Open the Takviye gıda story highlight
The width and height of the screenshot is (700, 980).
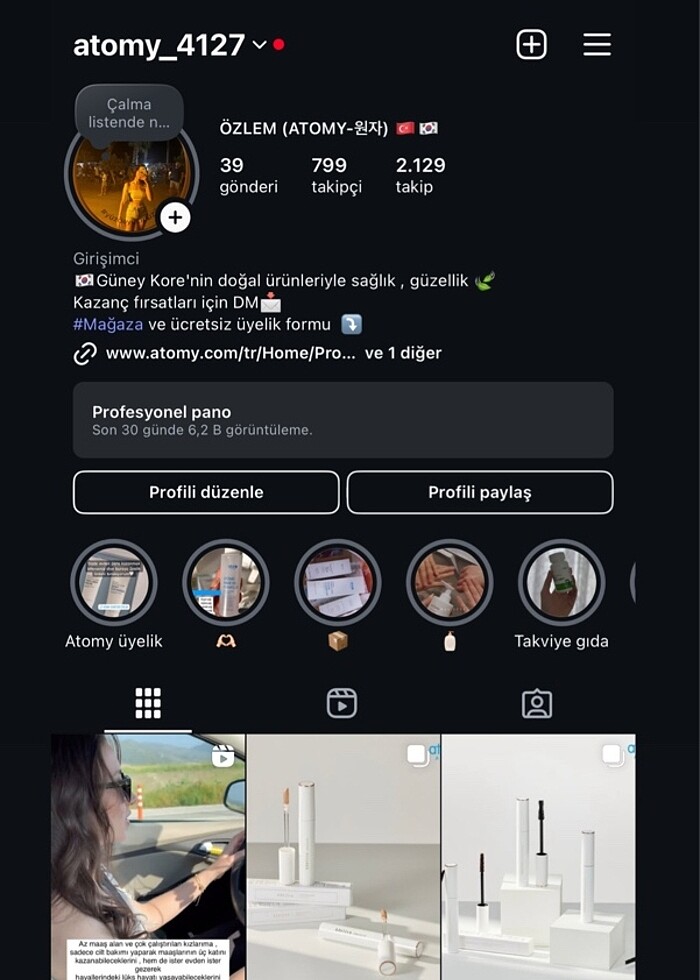tap(562, 583)
